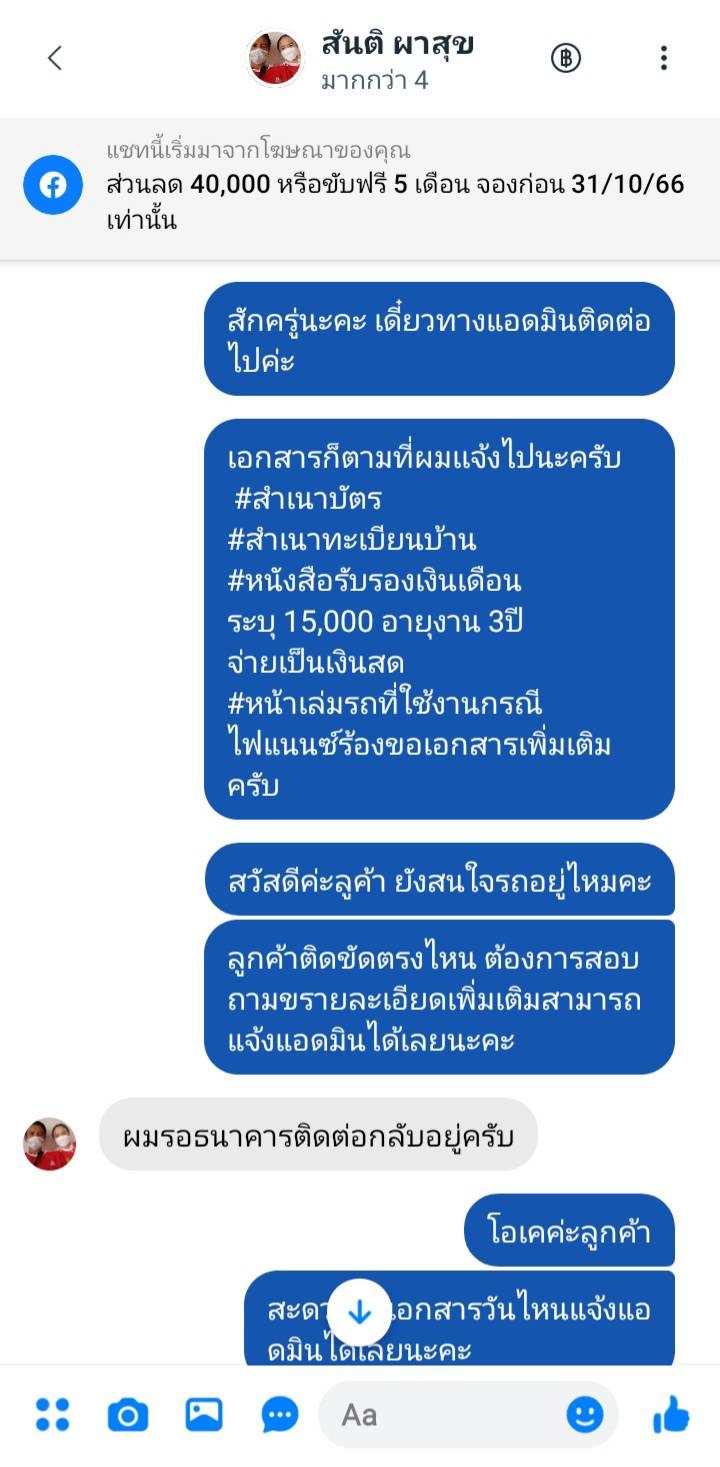Attach an image from the gallery
Viewport: 720px width, 1467px height.
204,1414
